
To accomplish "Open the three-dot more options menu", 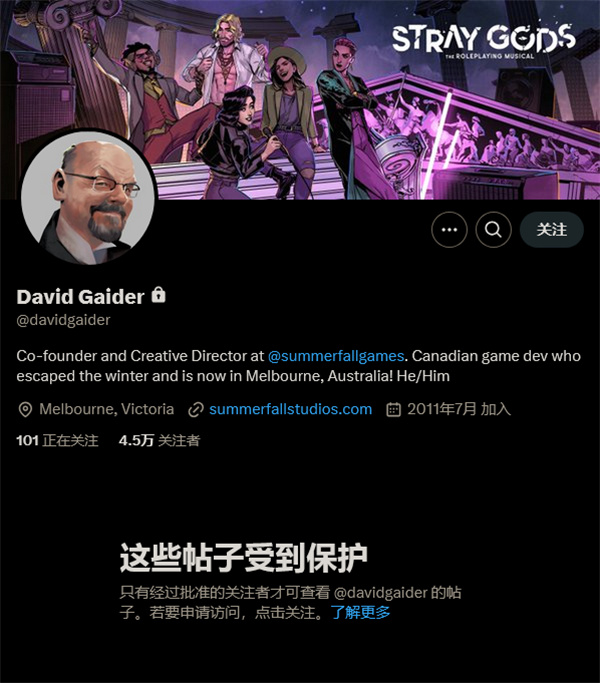I will click(449, 230).
